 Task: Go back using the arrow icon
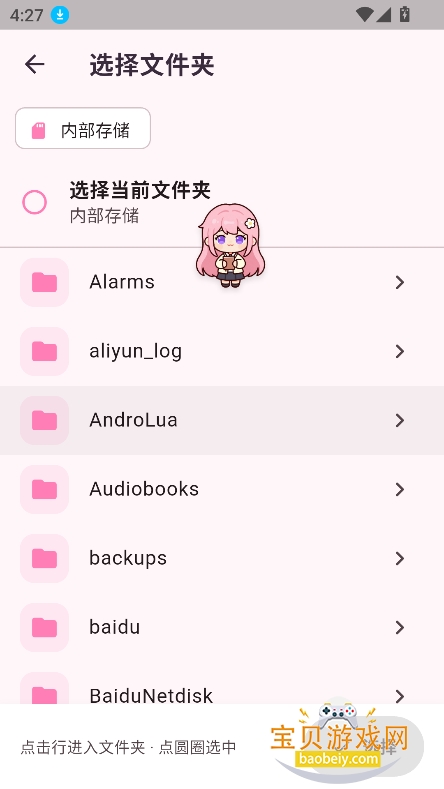[x=34, y=64]
